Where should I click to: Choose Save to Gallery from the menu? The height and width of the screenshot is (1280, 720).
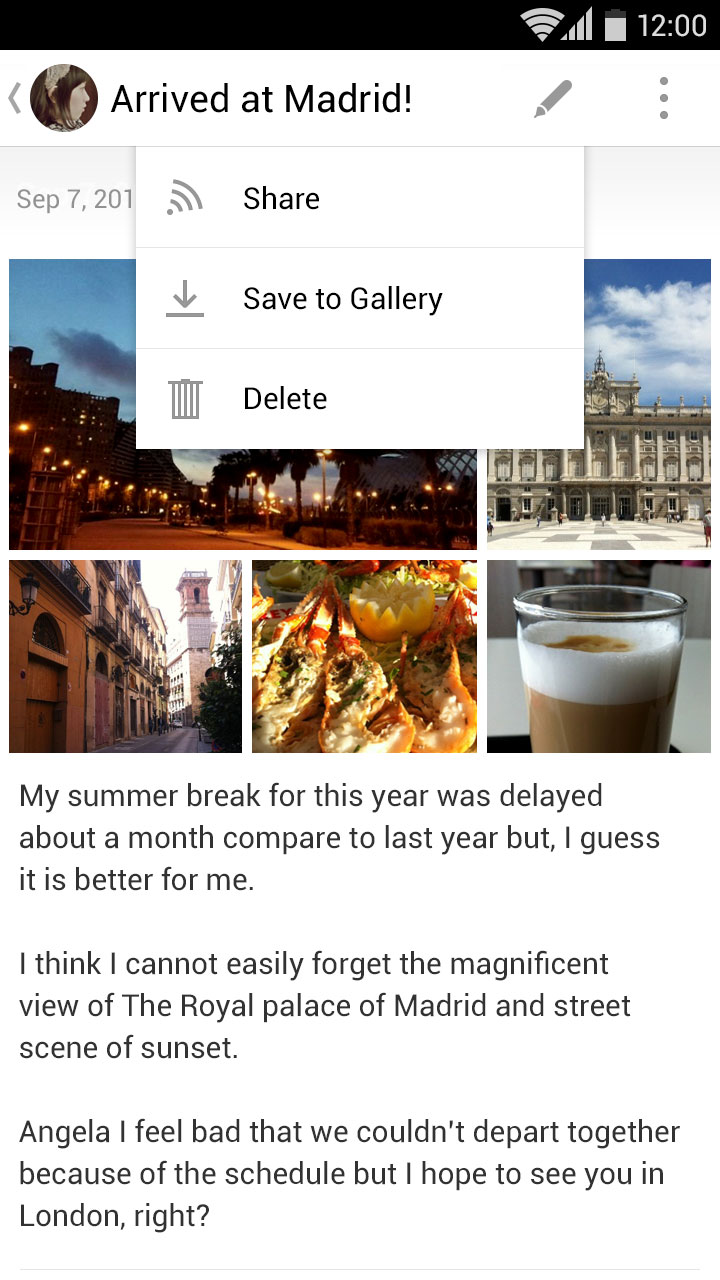(342, 298)
